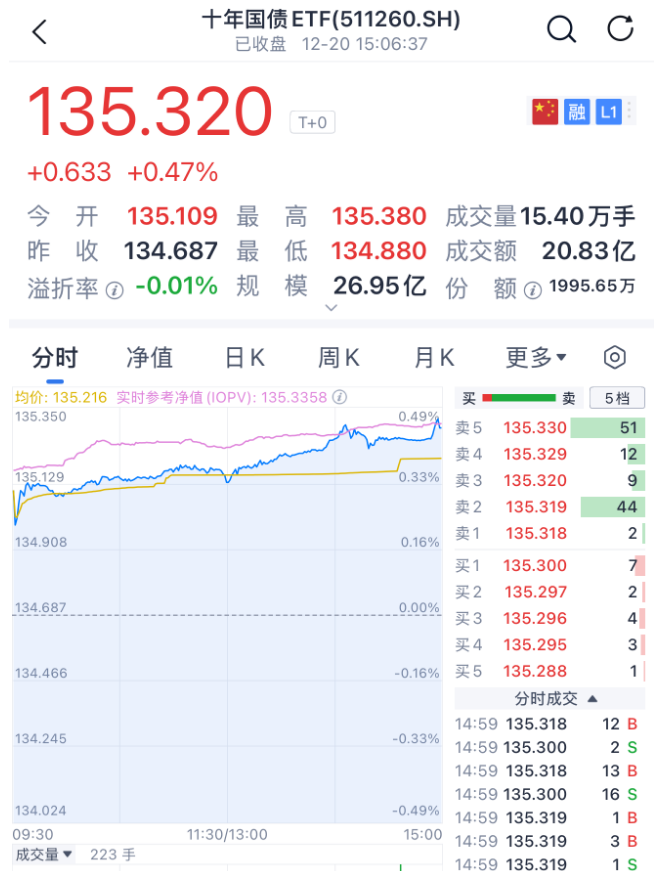Image resolution: width=657 pixels, height=871 pixels.
Task: Select the 周K chart tab
Action: [x=339, y=357]
